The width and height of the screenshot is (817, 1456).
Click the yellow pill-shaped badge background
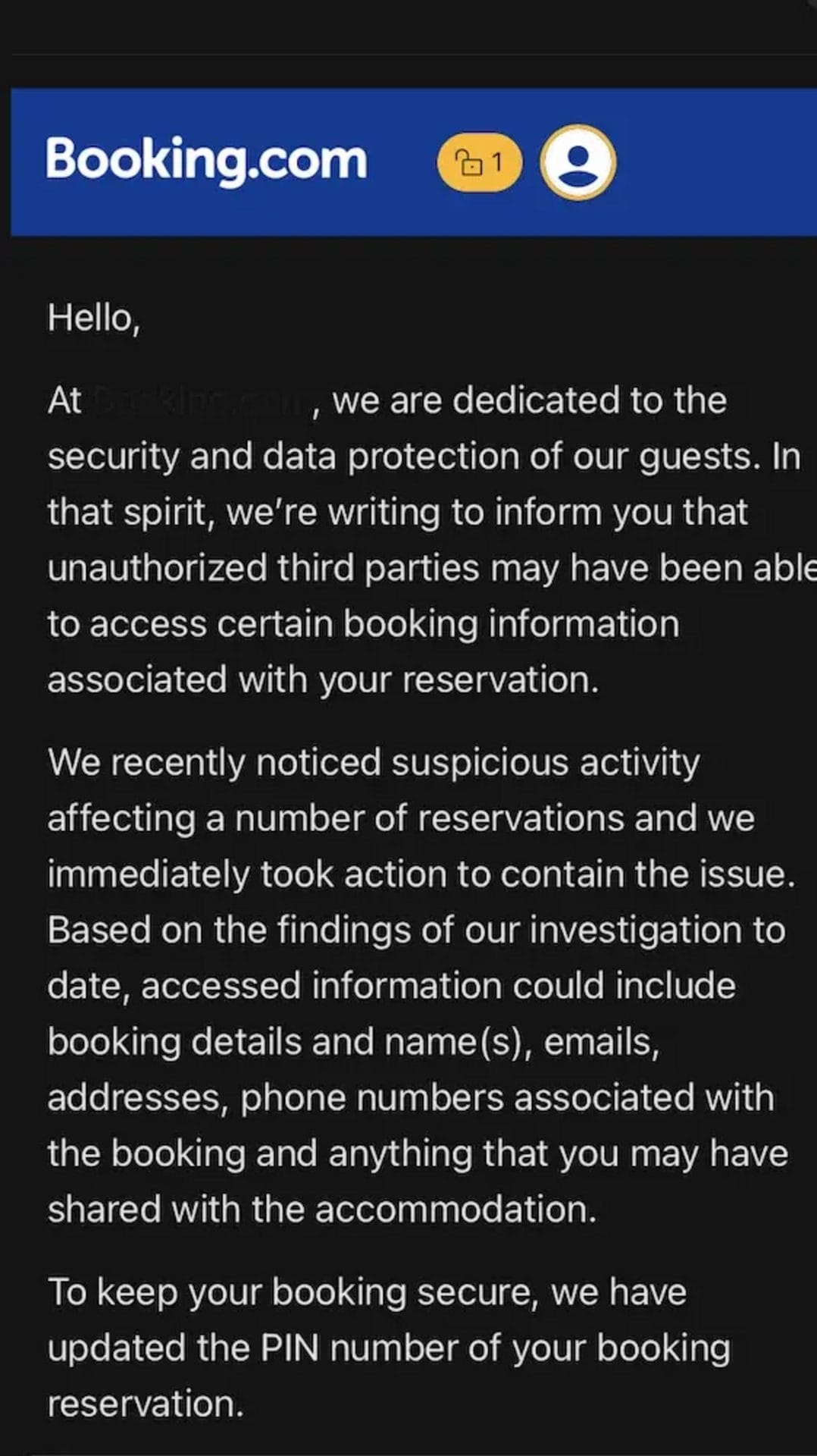click(480, 160)
